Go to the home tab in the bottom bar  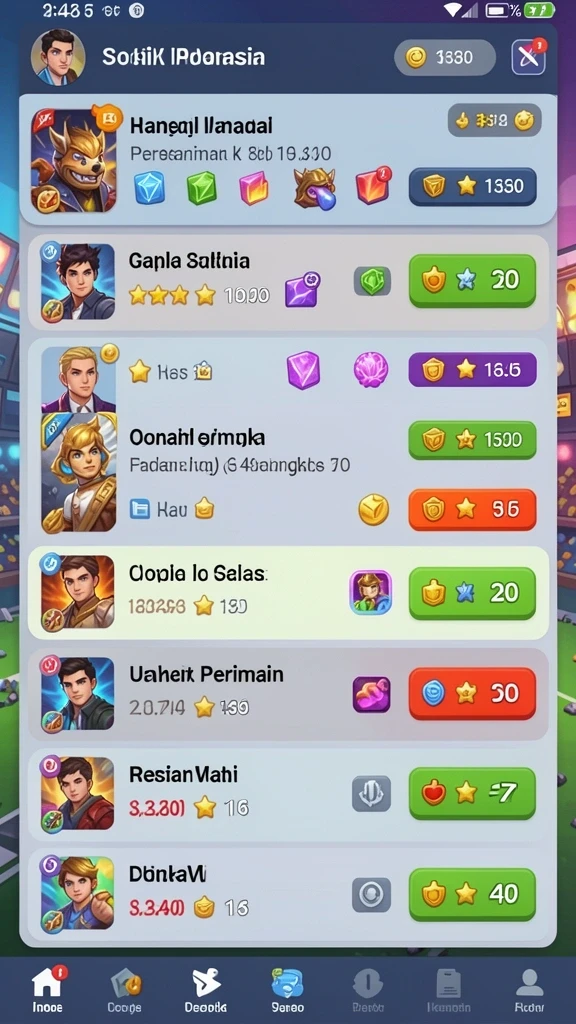(48, 990)
